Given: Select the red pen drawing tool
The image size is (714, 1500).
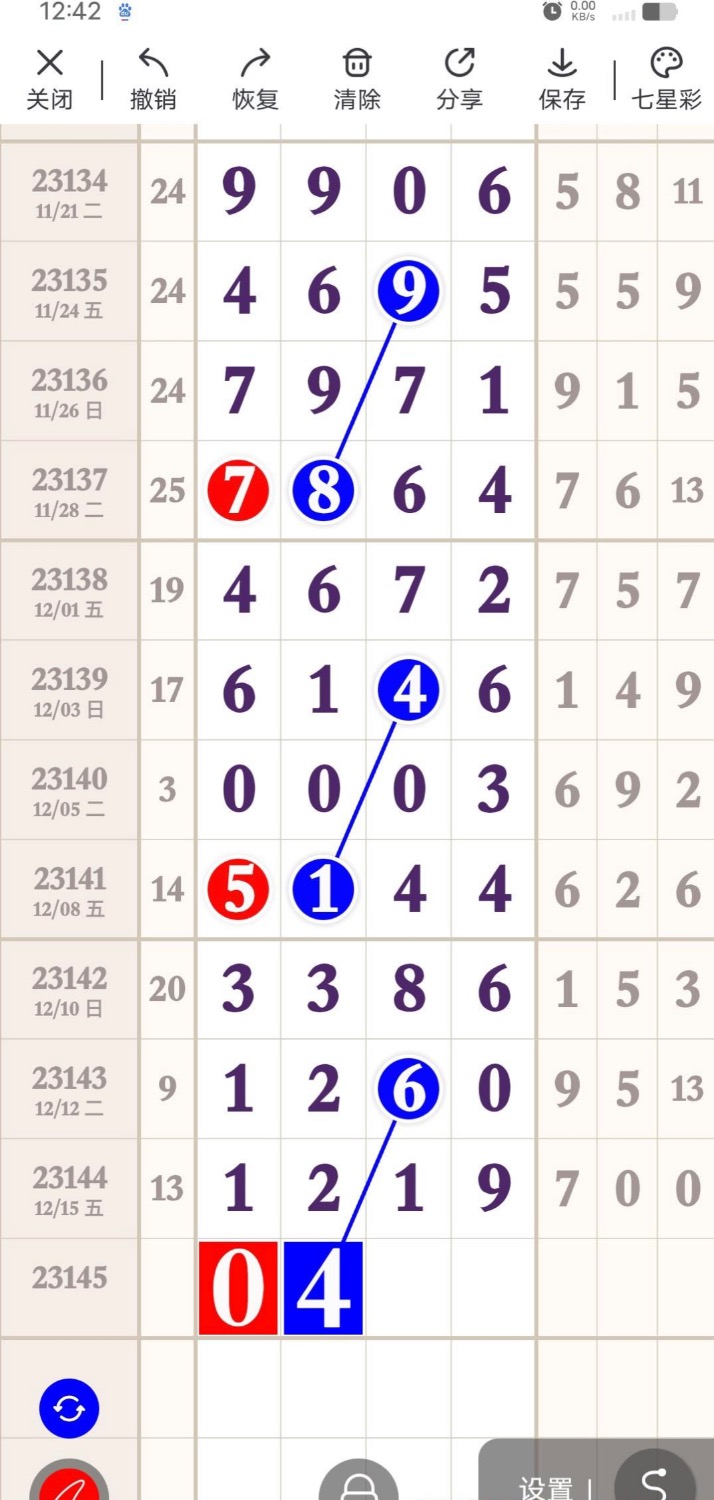Looking at the screenshot, I should pos(69,1485).
